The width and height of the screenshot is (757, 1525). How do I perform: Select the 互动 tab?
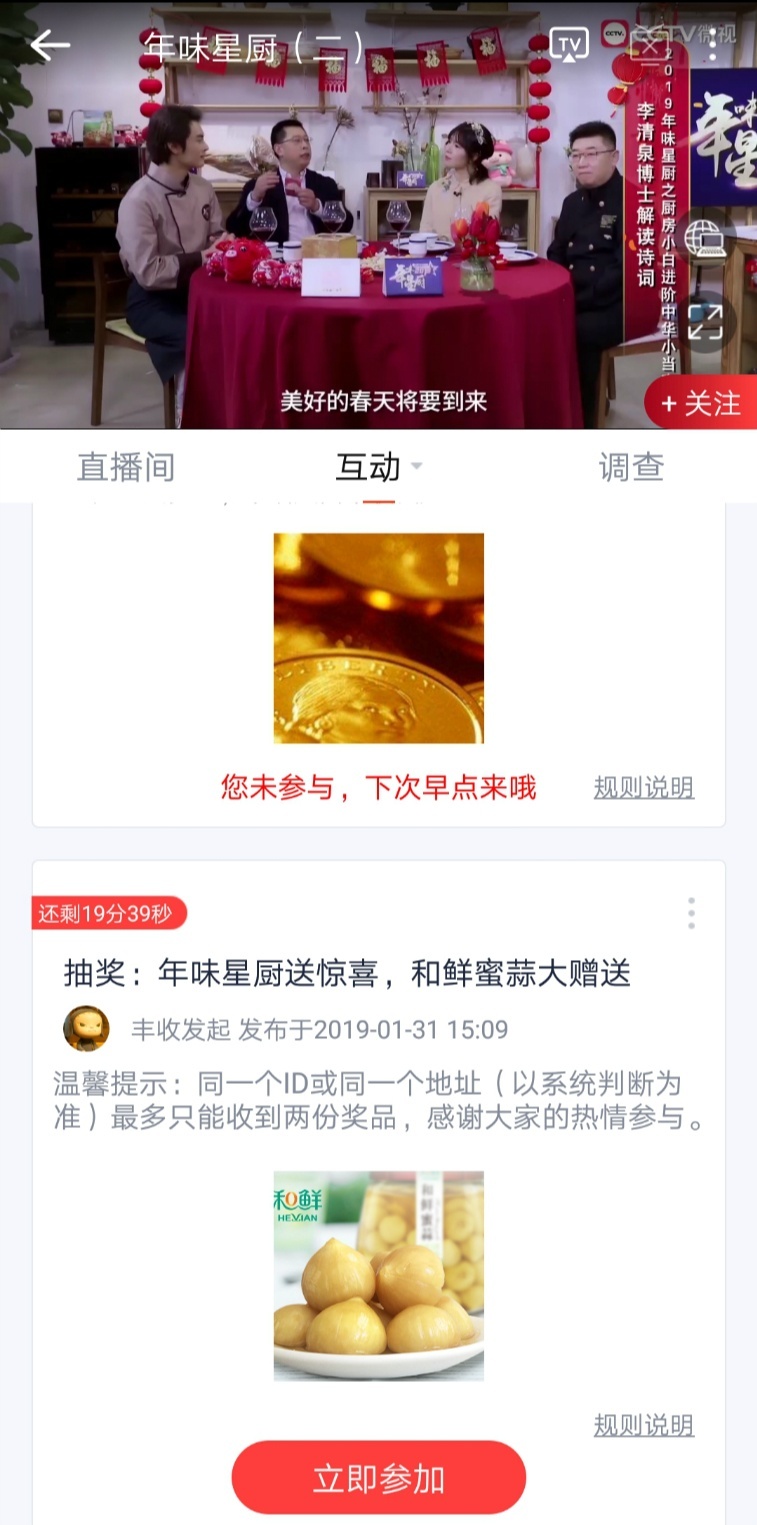click(368, 467)
